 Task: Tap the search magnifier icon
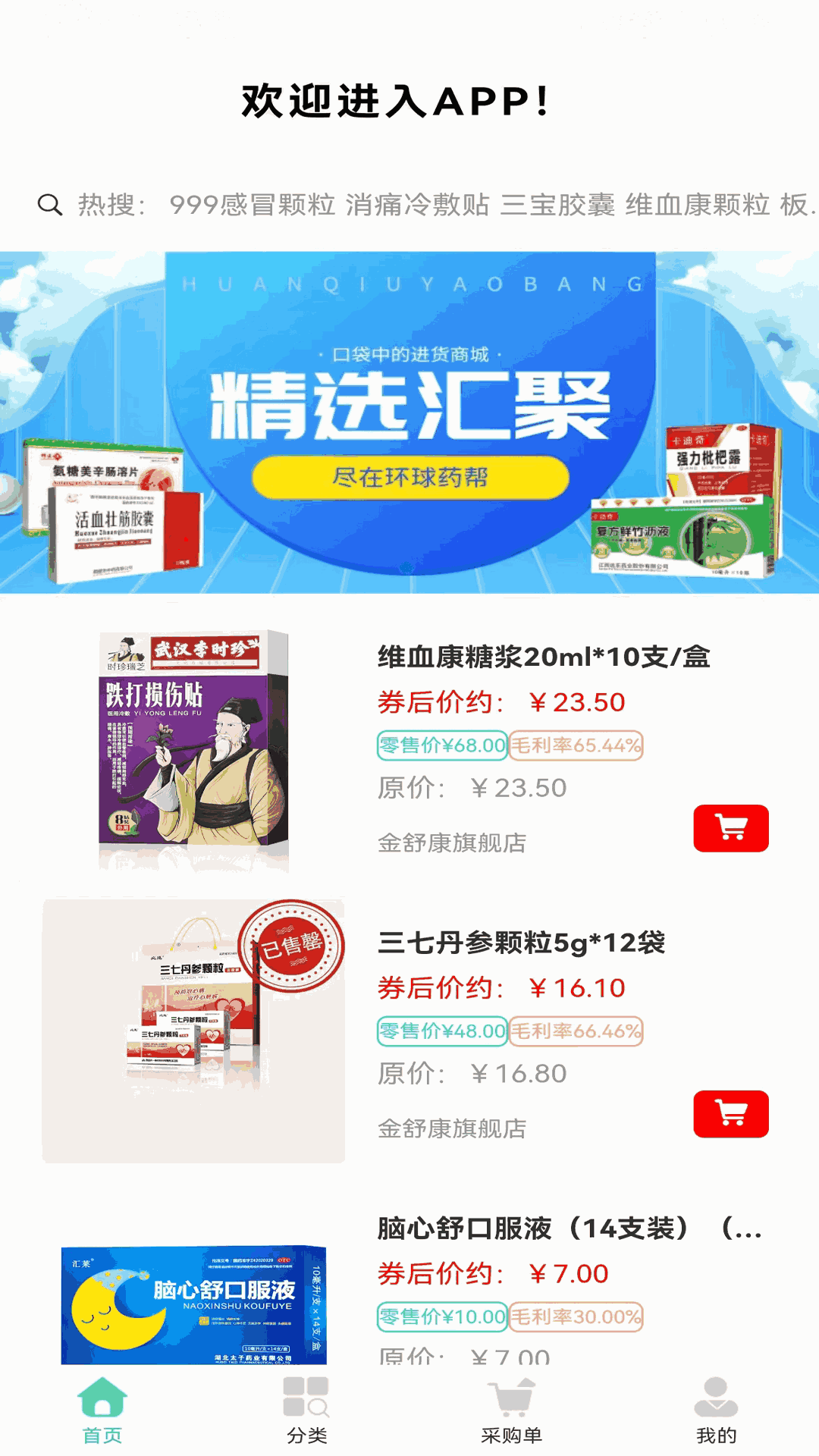50,205
